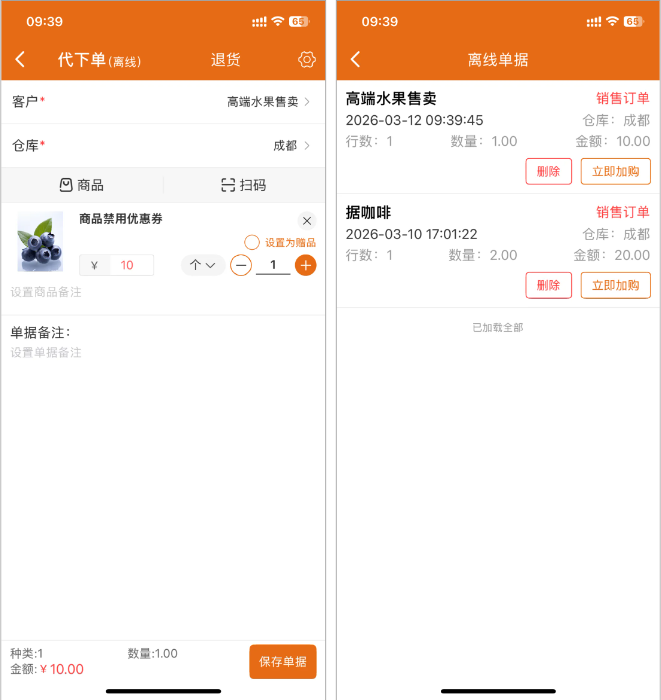Increase product quantity with plus

coord(306,265)
